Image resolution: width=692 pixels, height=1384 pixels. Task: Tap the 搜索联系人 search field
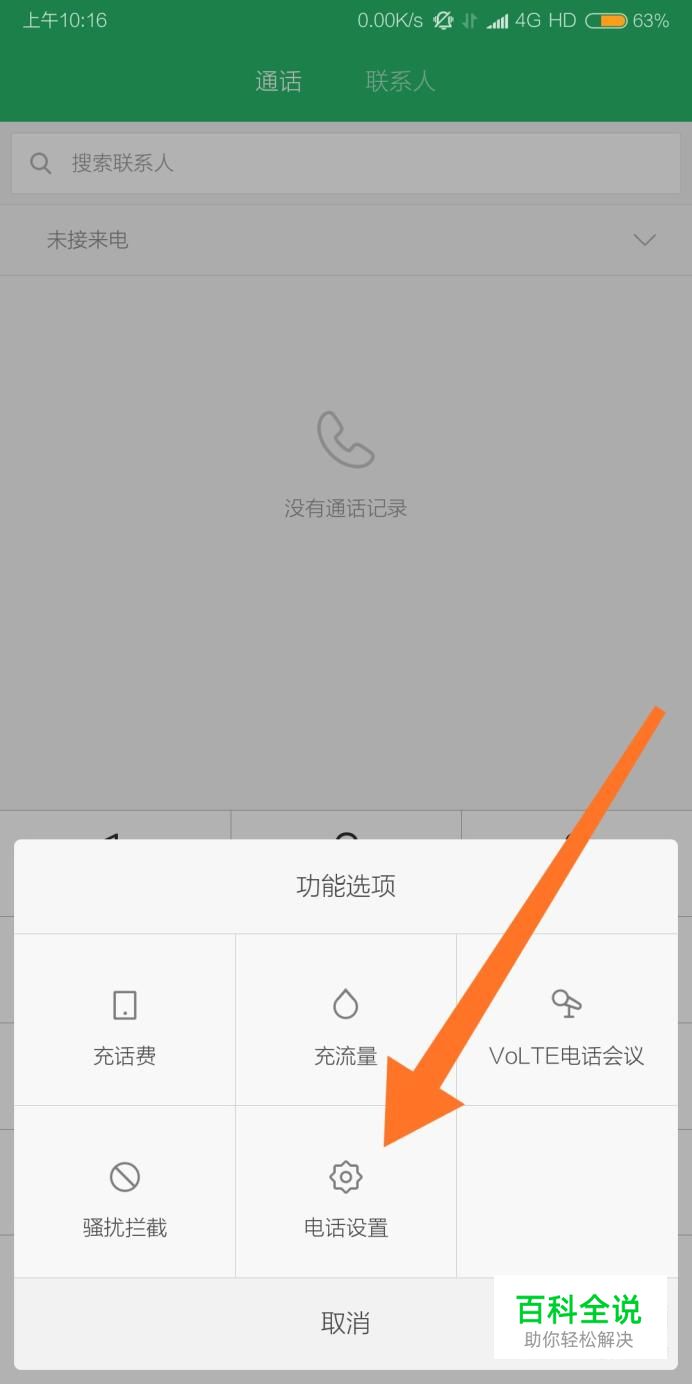point(346,163)
